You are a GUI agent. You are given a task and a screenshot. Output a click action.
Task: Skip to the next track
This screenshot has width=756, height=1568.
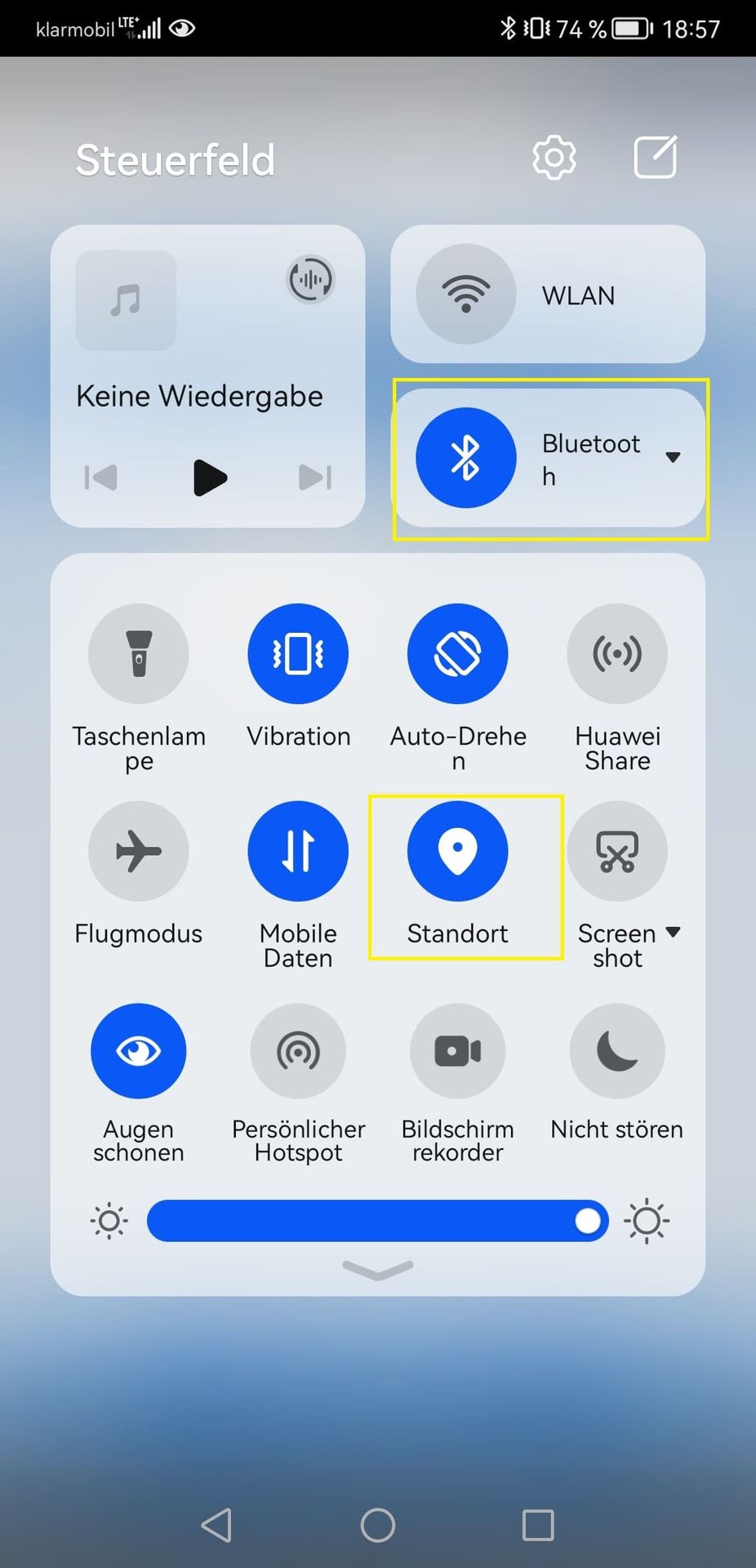point(315,478)
